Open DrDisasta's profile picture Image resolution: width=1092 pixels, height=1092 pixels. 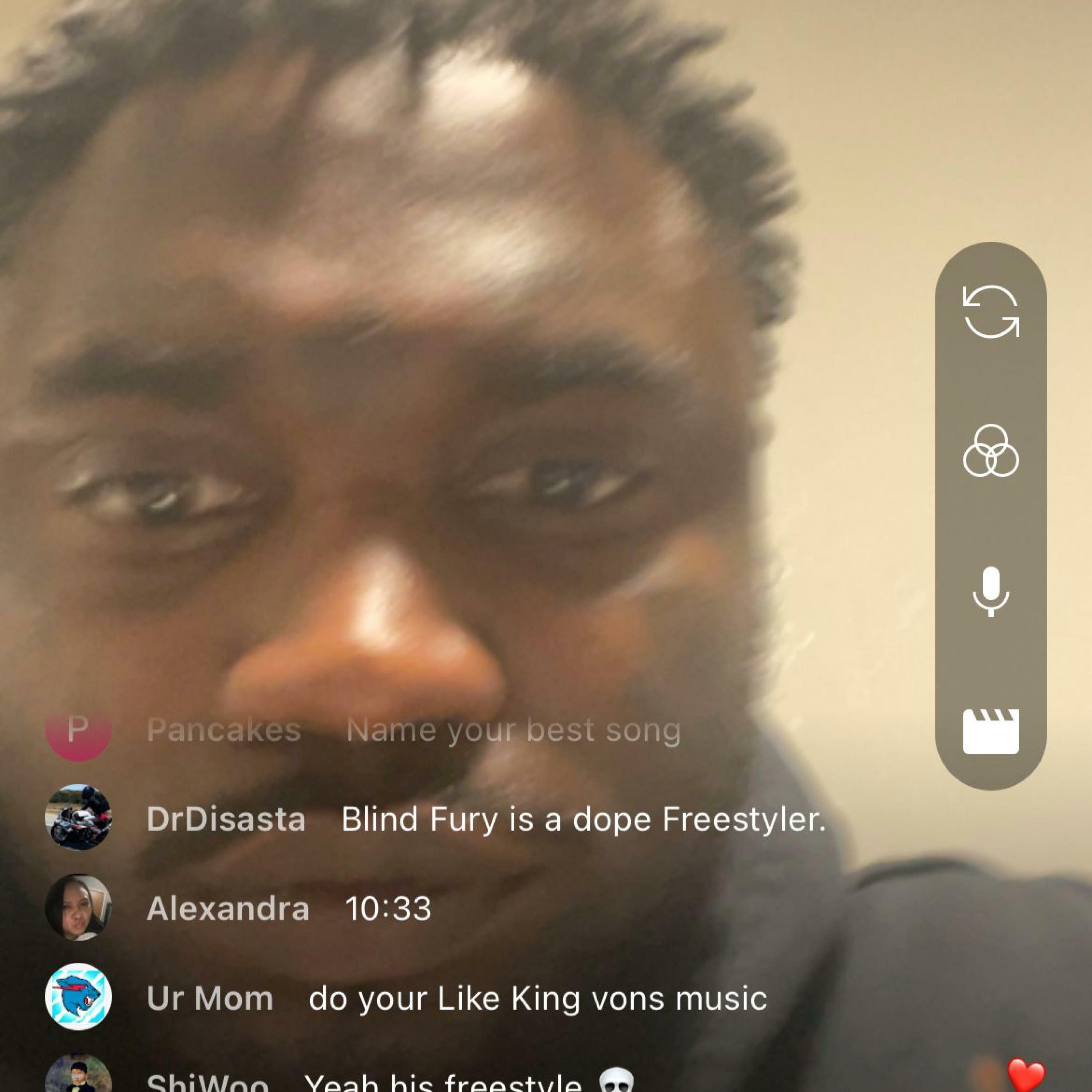coord(78,817)
